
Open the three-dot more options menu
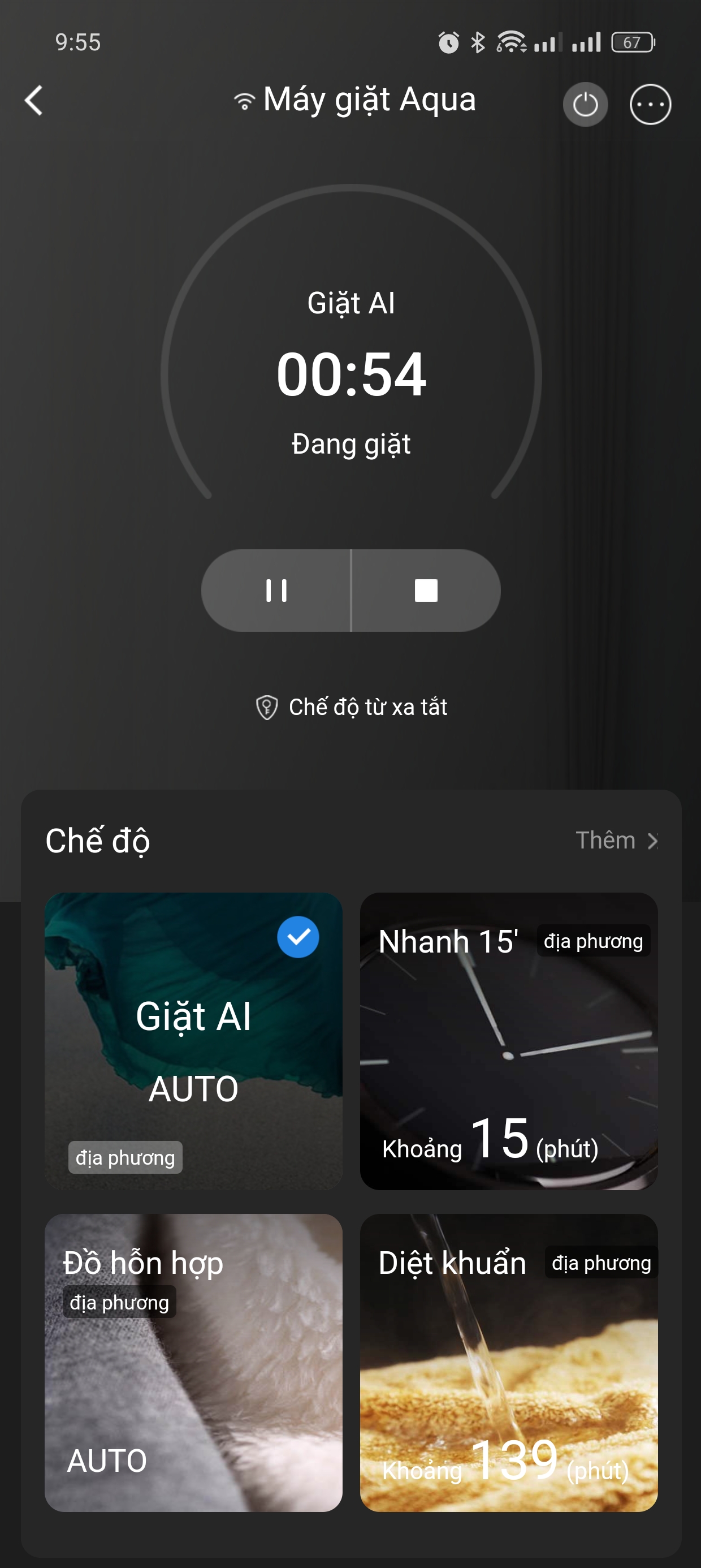650,105
